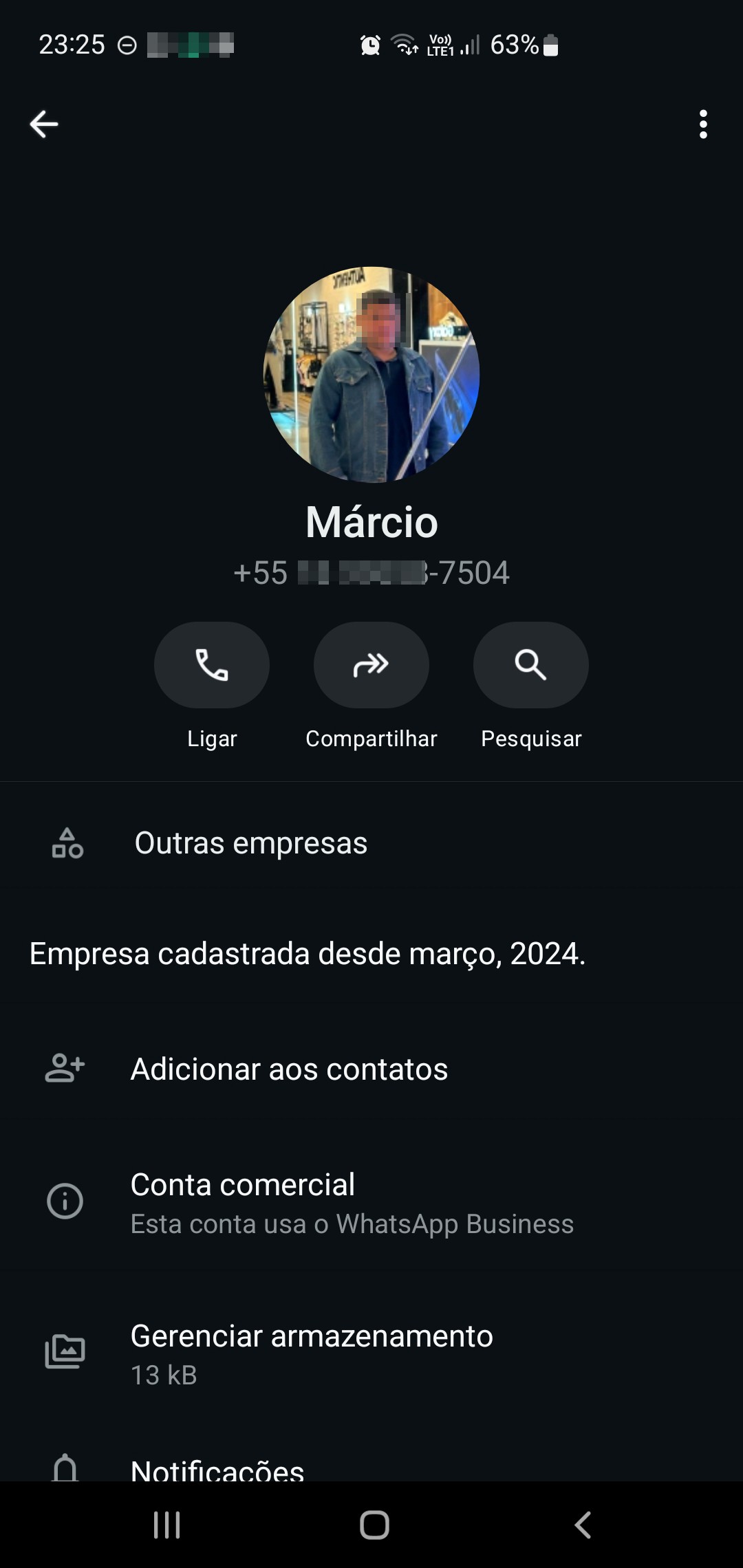Search the chat with Pesquisar
The width and height of the screenshot is (743, 1568).
point(531,665)
